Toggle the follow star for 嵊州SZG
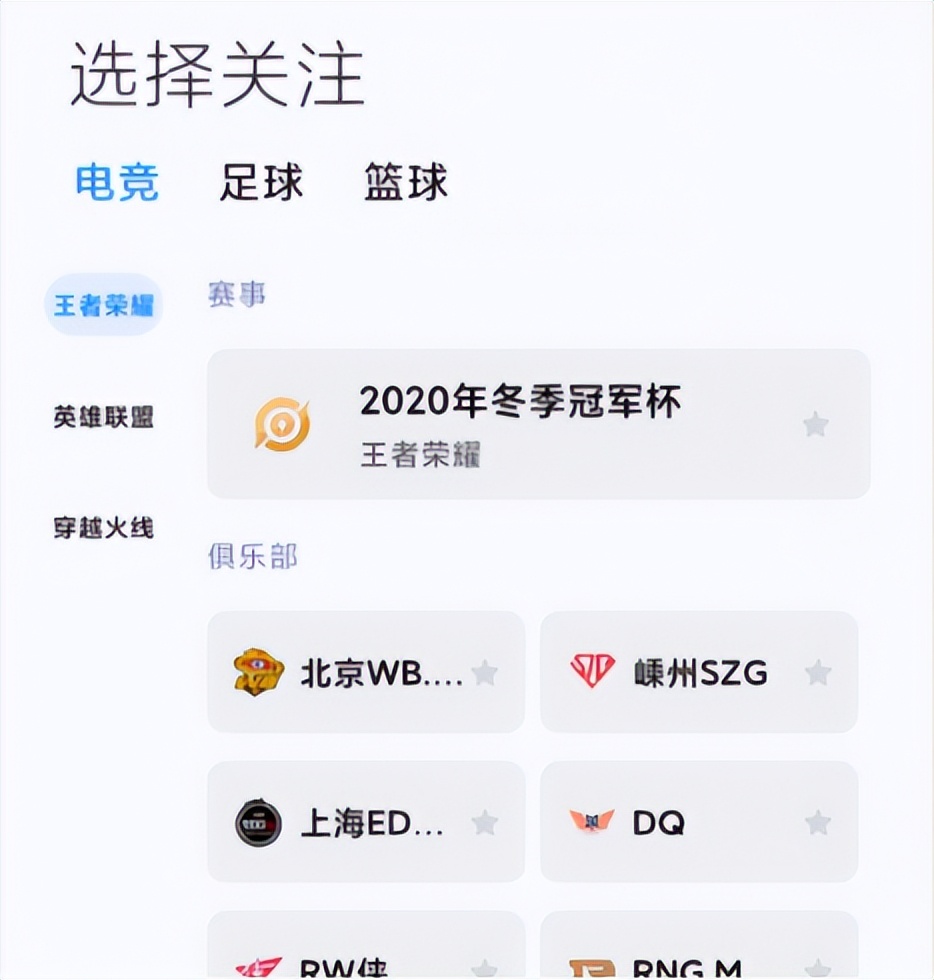 tap(819, 672)
